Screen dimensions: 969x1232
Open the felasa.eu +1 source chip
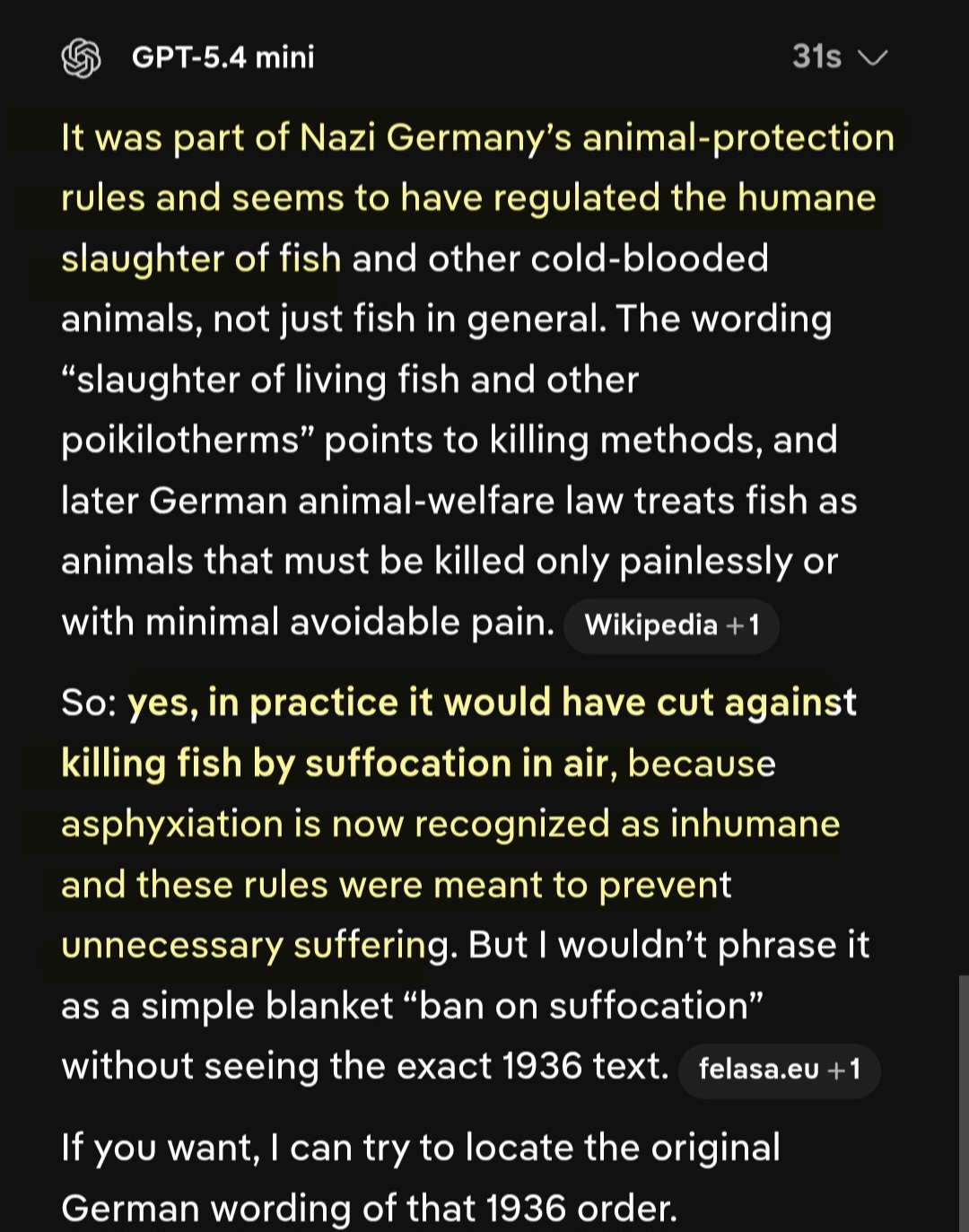(779, 1070)
